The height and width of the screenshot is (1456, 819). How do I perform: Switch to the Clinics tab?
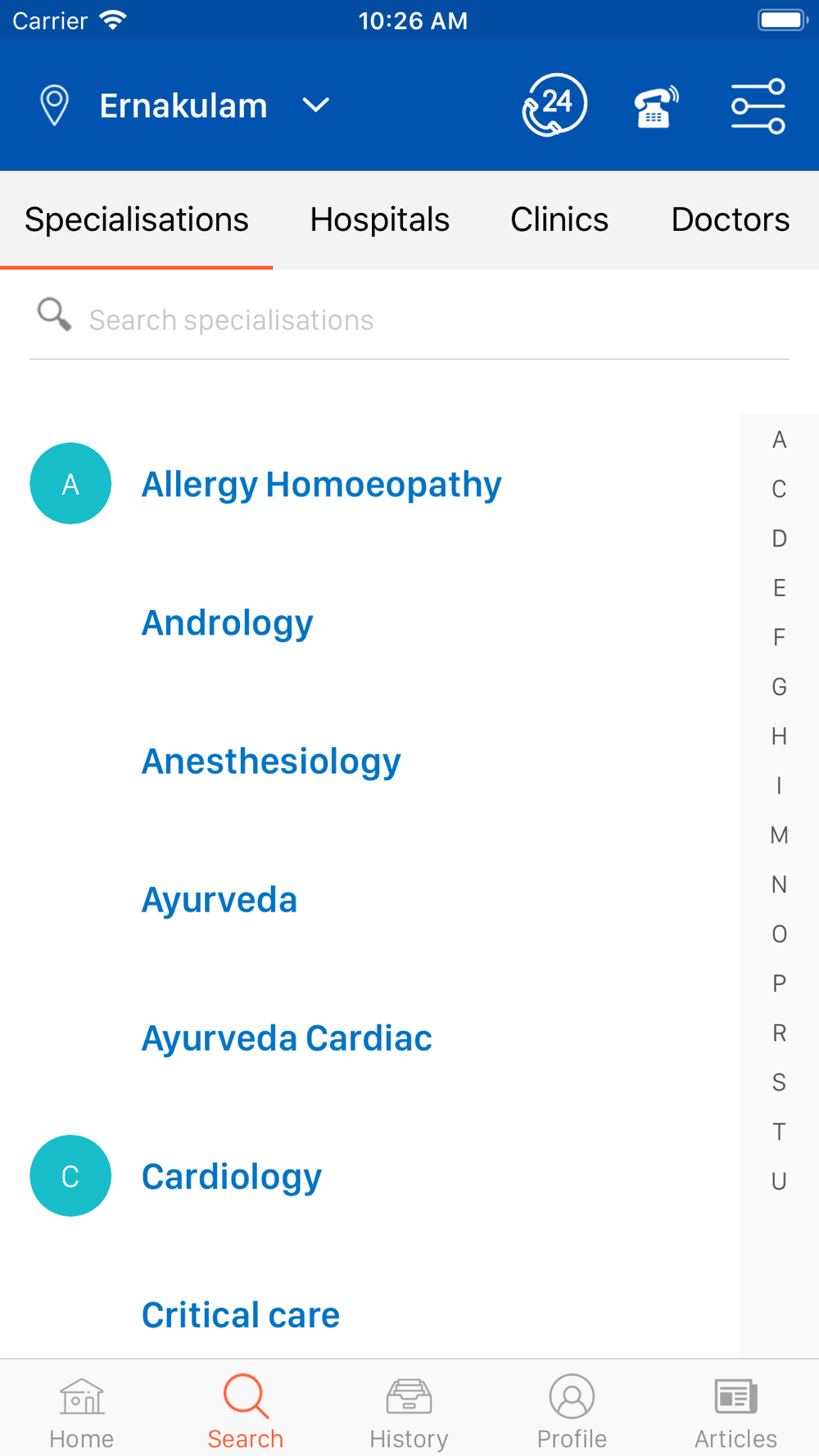pos(559,219)
